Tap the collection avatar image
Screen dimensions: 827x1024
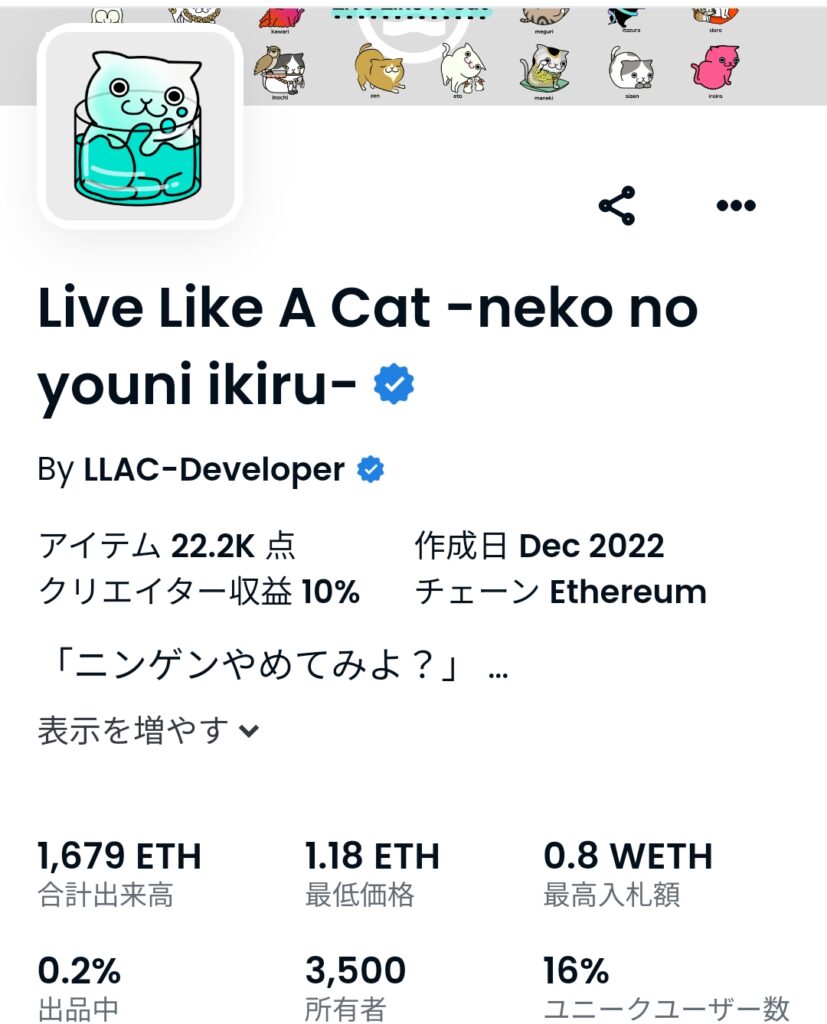click(140, 127)
